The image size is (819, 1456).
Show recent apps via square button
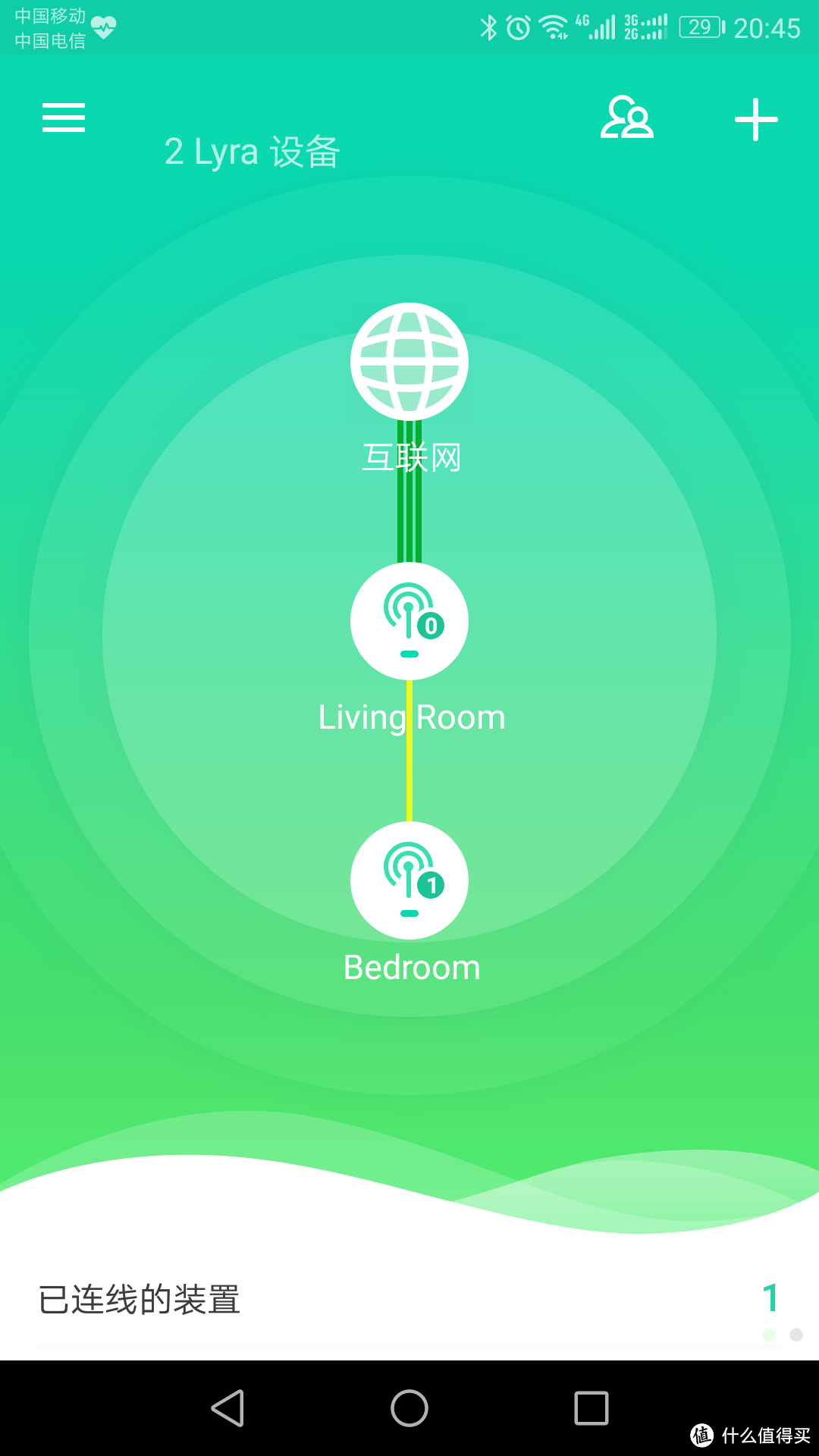point(591,1408)
